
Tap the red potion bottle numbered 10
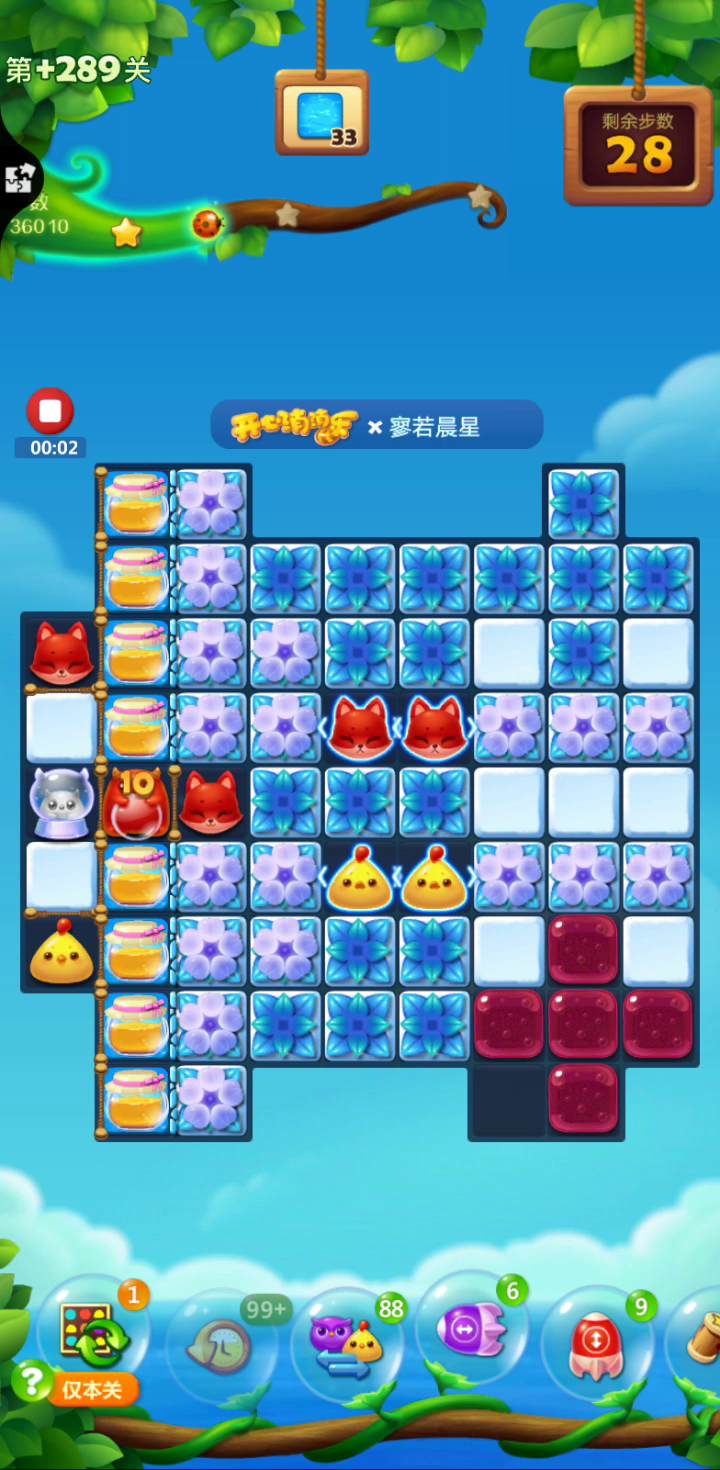[x=136, y=803]
